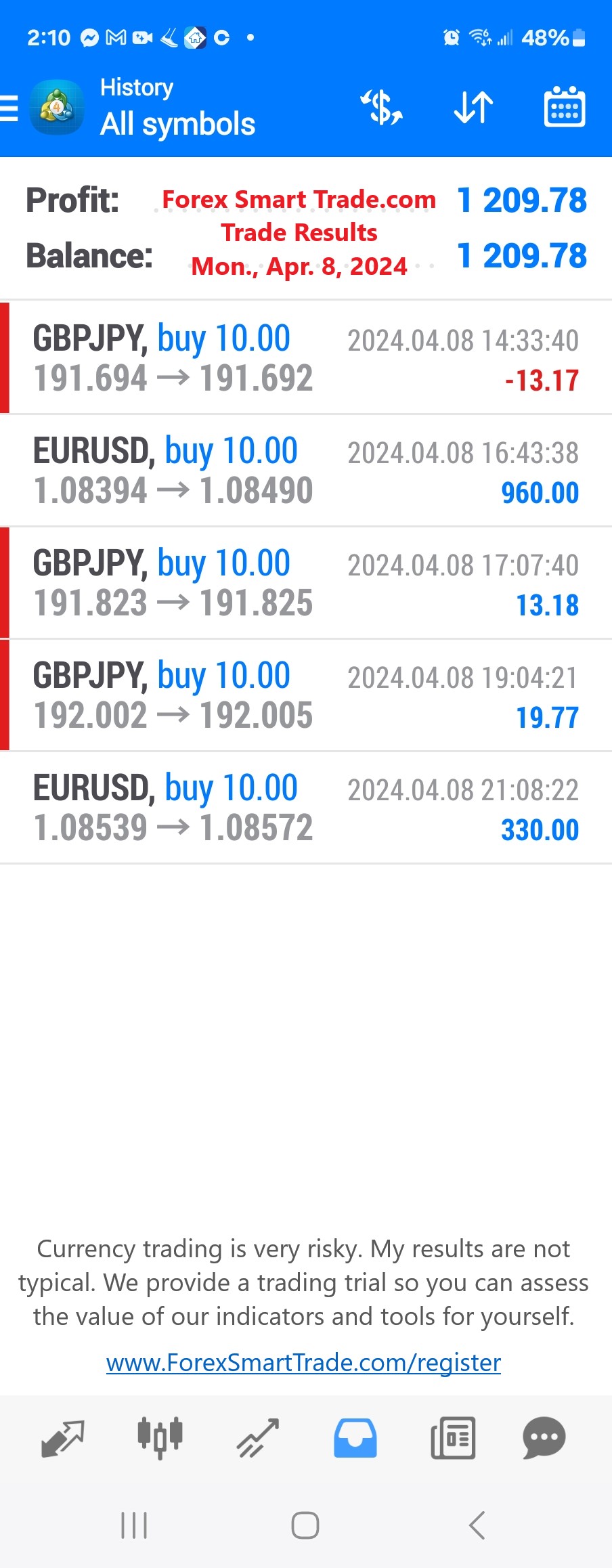This screenshot has height=1568, width=612.
Task: Switch to the Trade tab
Action: click(257, 1438)
